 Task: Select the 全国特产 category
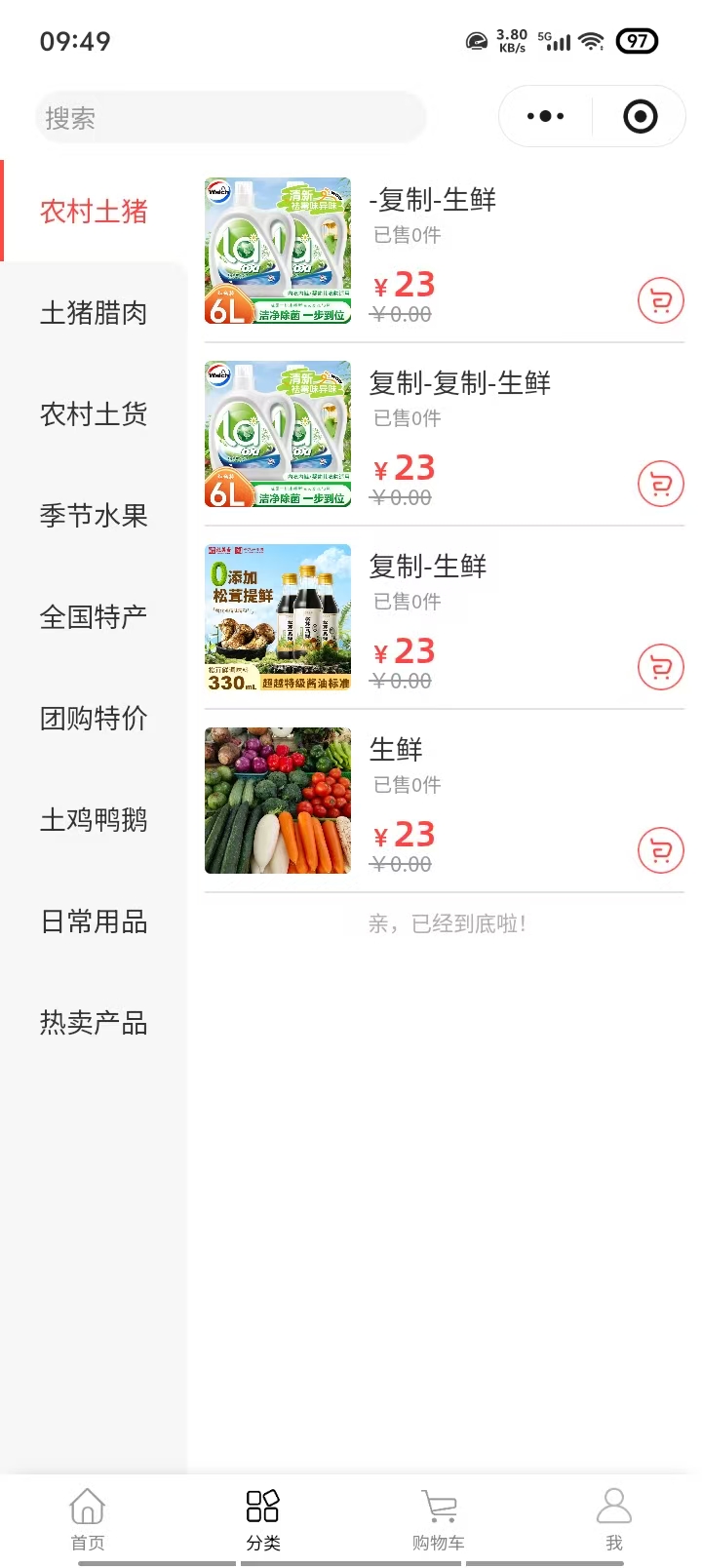click(94, 617)
